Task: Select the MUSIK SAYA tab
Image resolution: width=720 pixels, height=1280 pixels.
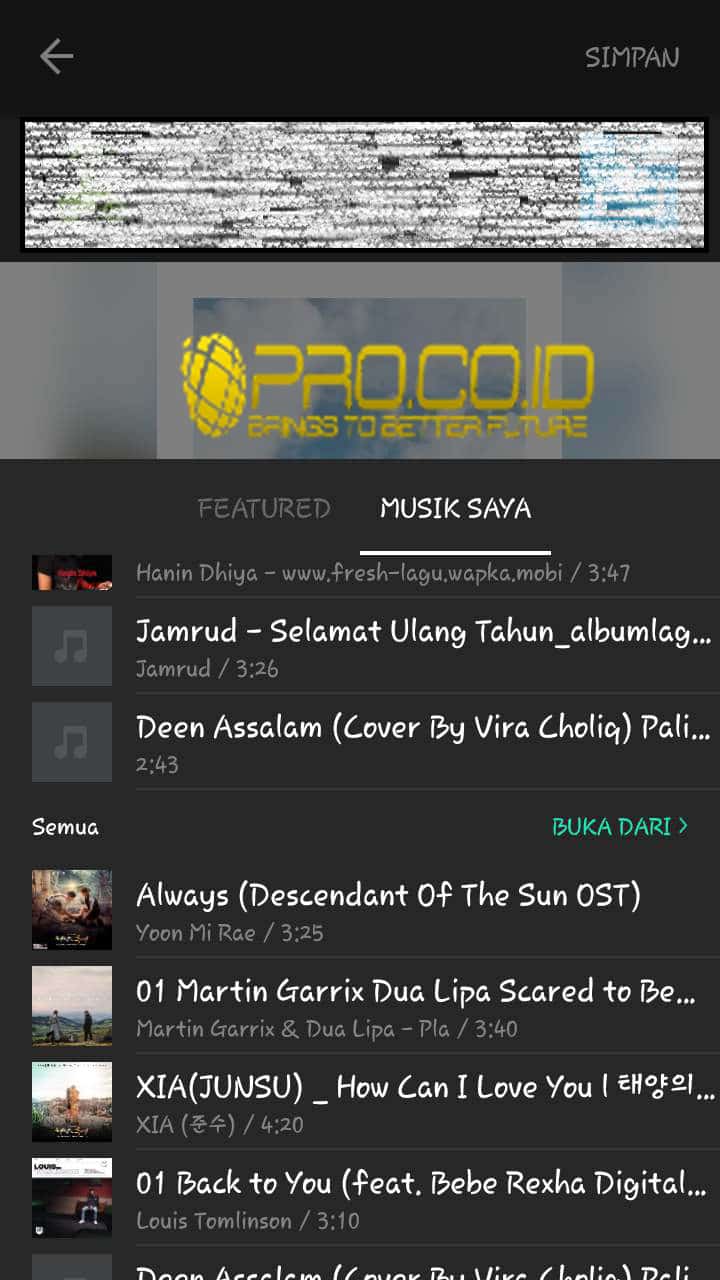Action: coord(455,509)
